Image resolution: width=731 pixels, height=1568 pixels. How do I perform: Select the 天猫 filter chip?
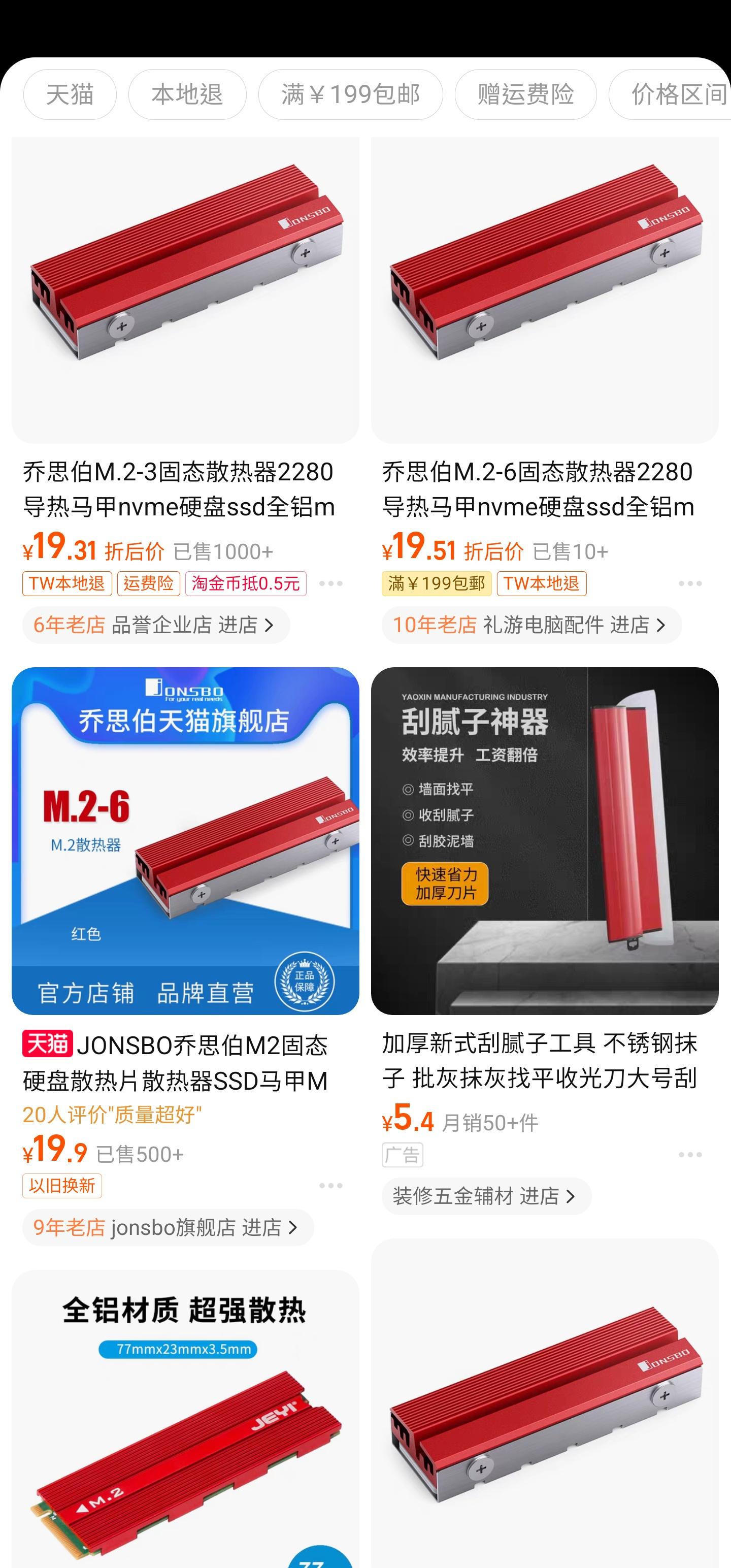click(70, 94)
